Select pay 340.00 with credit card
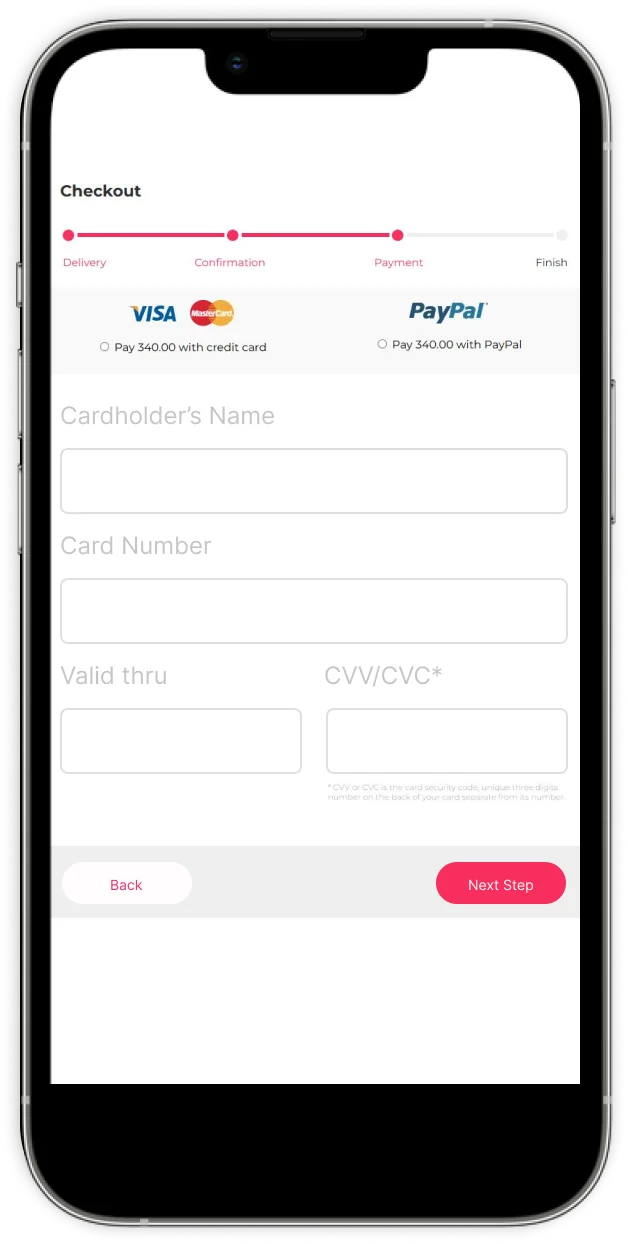The image size is (628, 1244). pyautogui.click(x=105, y=347)
